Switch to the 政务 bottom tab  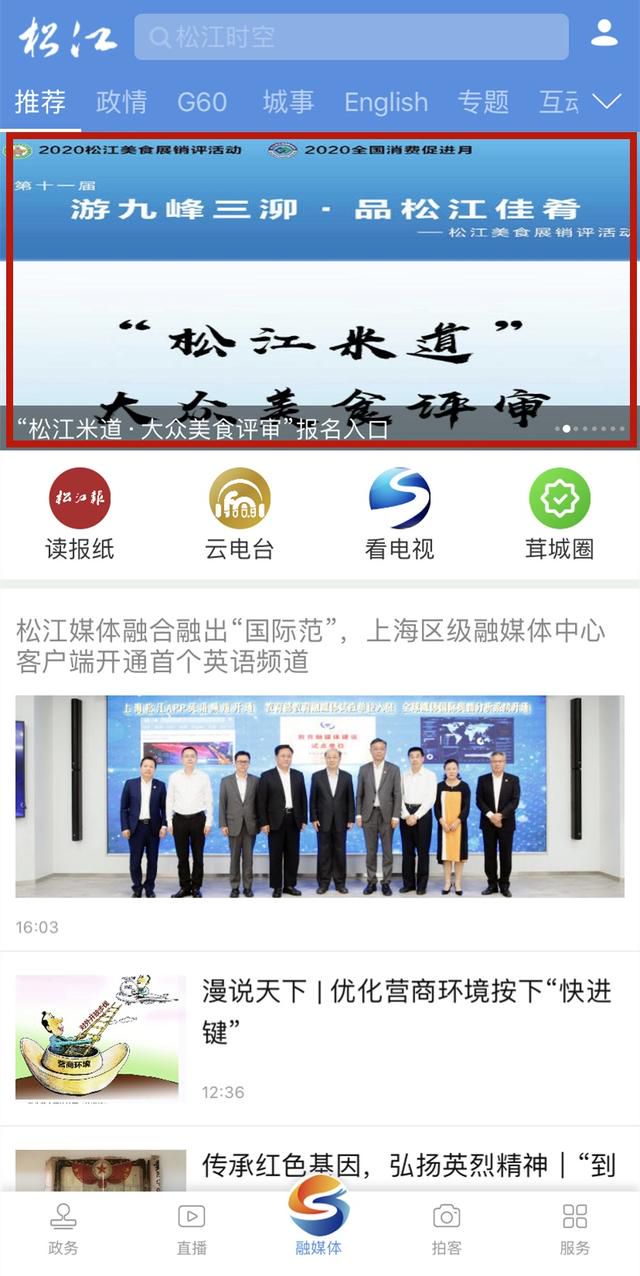coord(63,1229)
